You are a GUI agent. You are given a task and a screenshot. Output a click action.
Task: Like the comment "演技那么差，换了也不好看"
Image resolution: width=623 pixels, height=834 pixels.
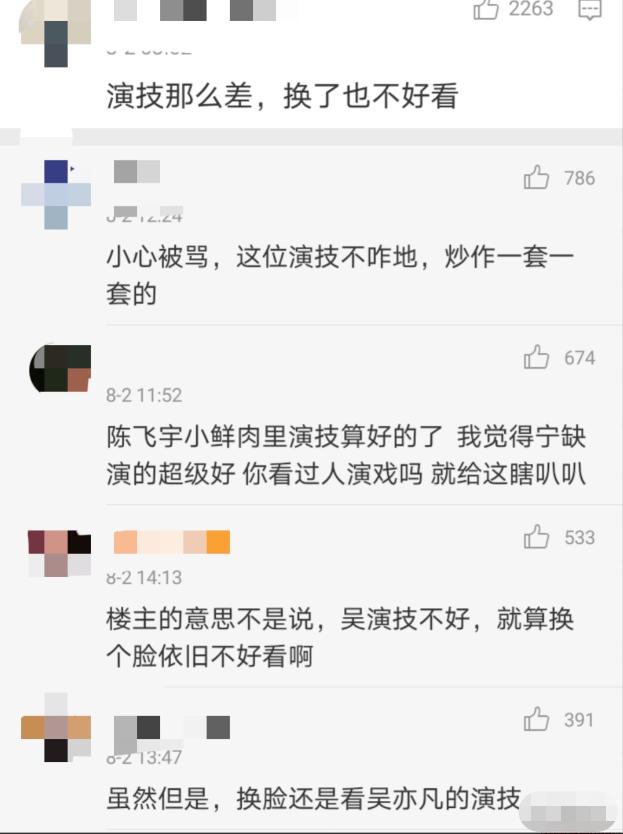487,10
